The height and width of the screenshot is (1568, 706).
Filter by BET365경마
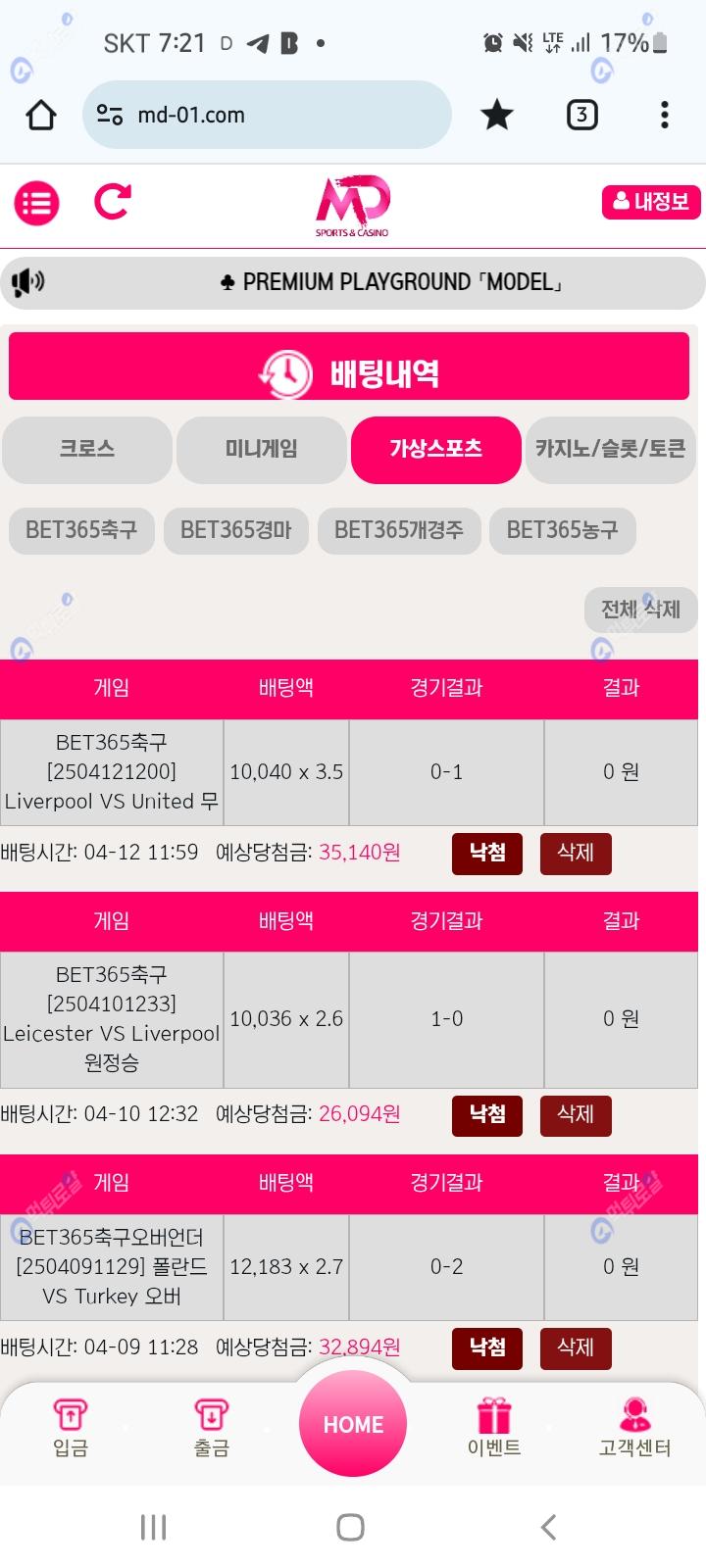[235, 530]
